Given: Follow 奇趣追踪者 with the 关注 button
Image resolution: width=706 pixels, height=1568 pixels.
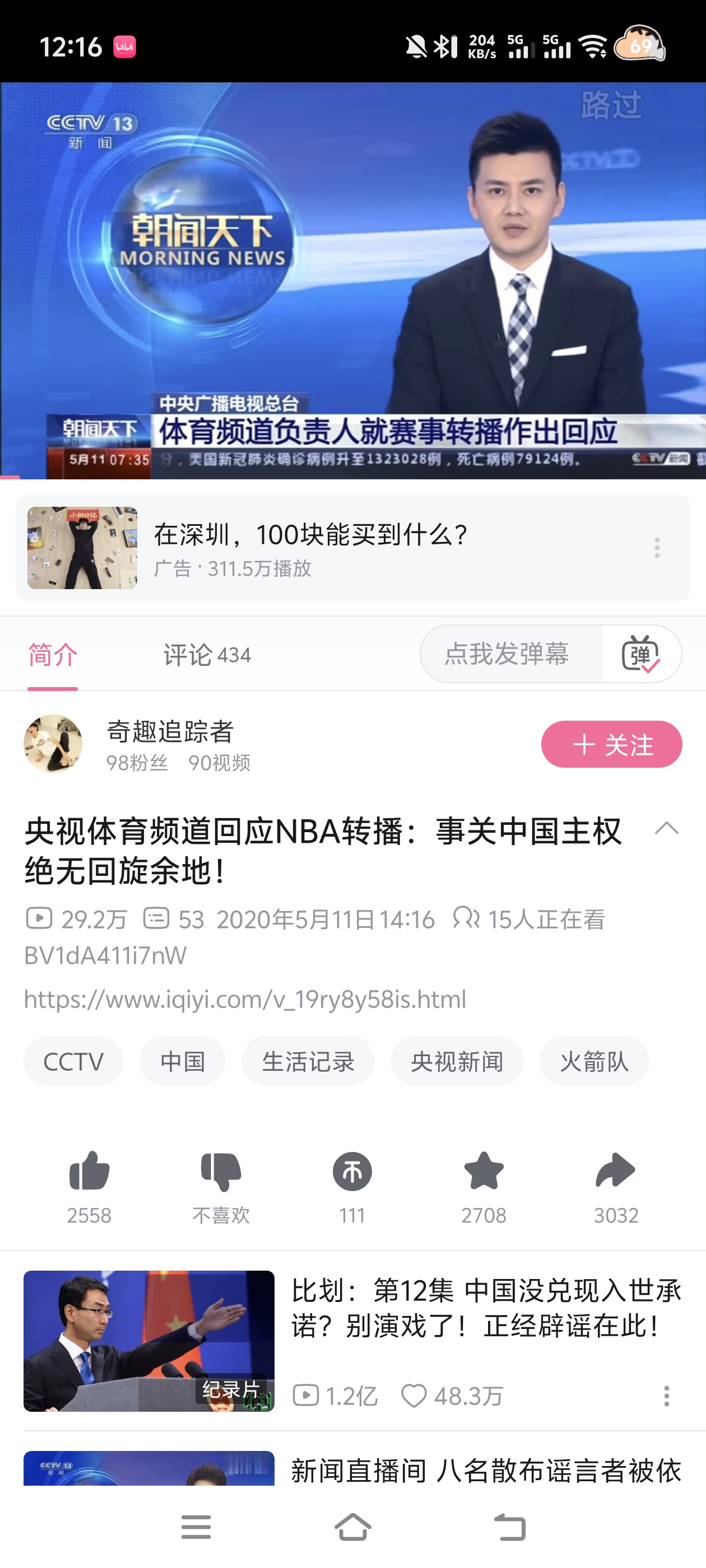Looking at the screenshot, I should tap(611, 744).
